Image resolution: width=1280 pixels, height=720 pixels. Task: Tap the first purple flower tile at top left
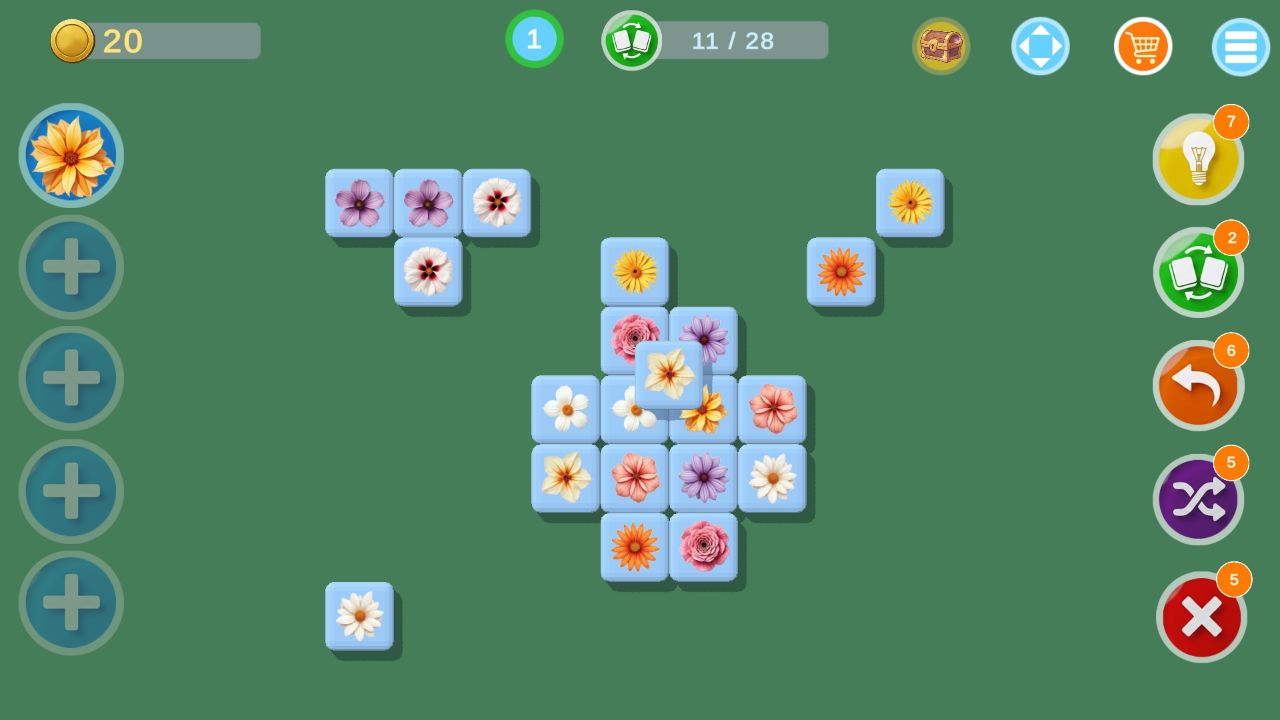pos(359,202)
